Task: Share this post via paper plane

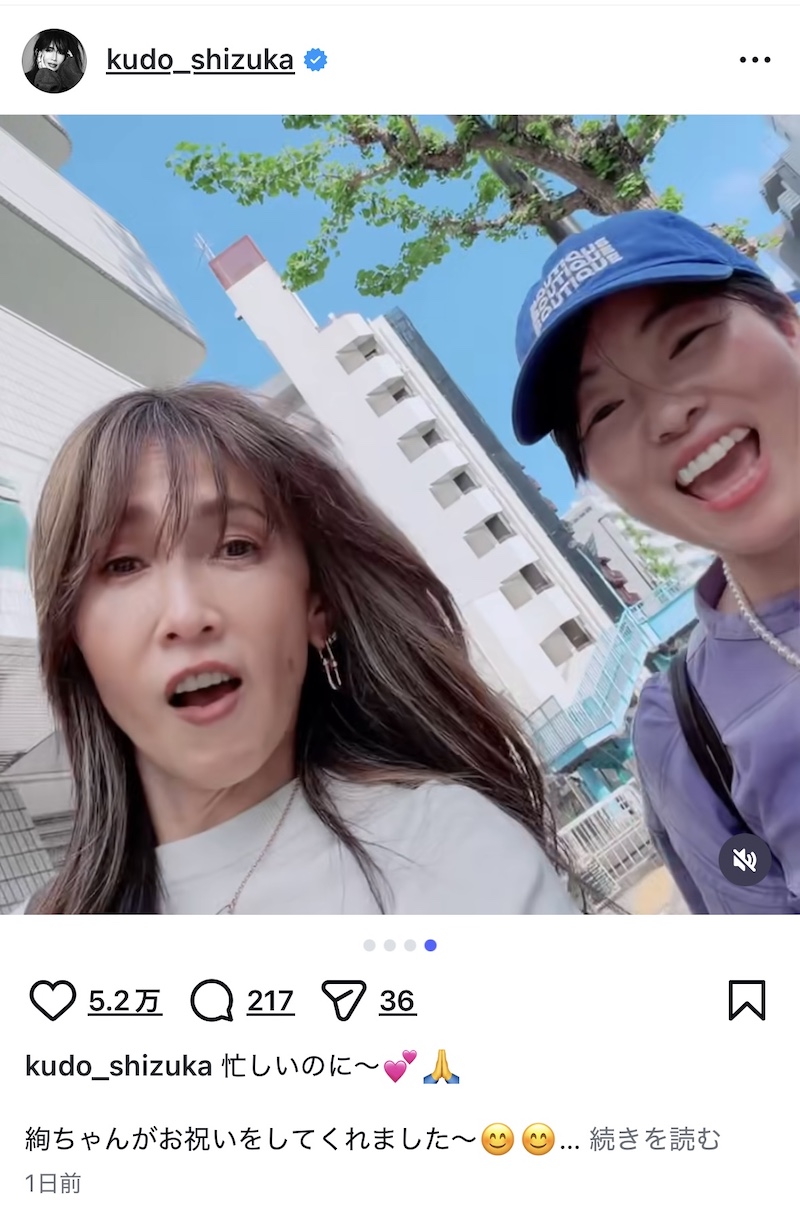Action: click(x=343, y=1000)
